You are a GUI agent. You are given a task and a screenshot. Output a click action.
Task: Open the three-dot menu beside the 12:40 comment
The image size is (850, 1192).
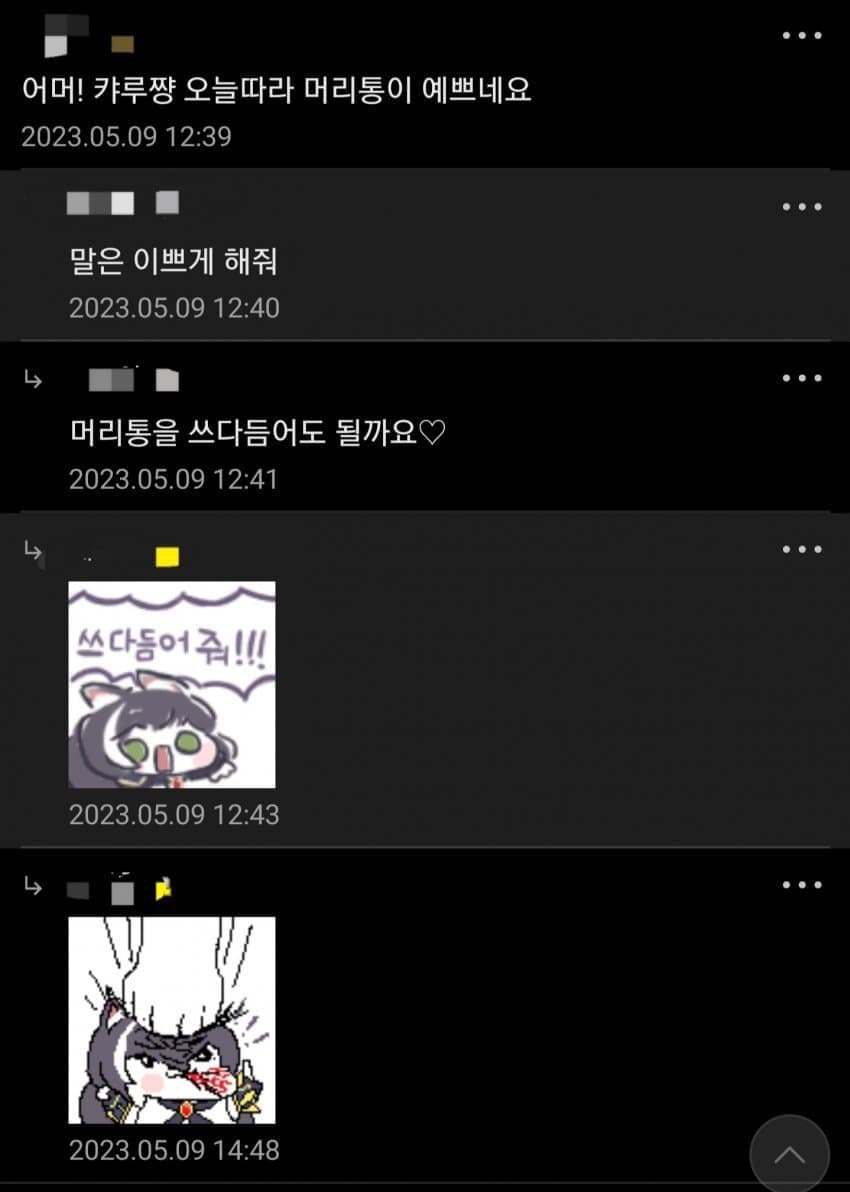pyautogui.click(x=800, y=207)
